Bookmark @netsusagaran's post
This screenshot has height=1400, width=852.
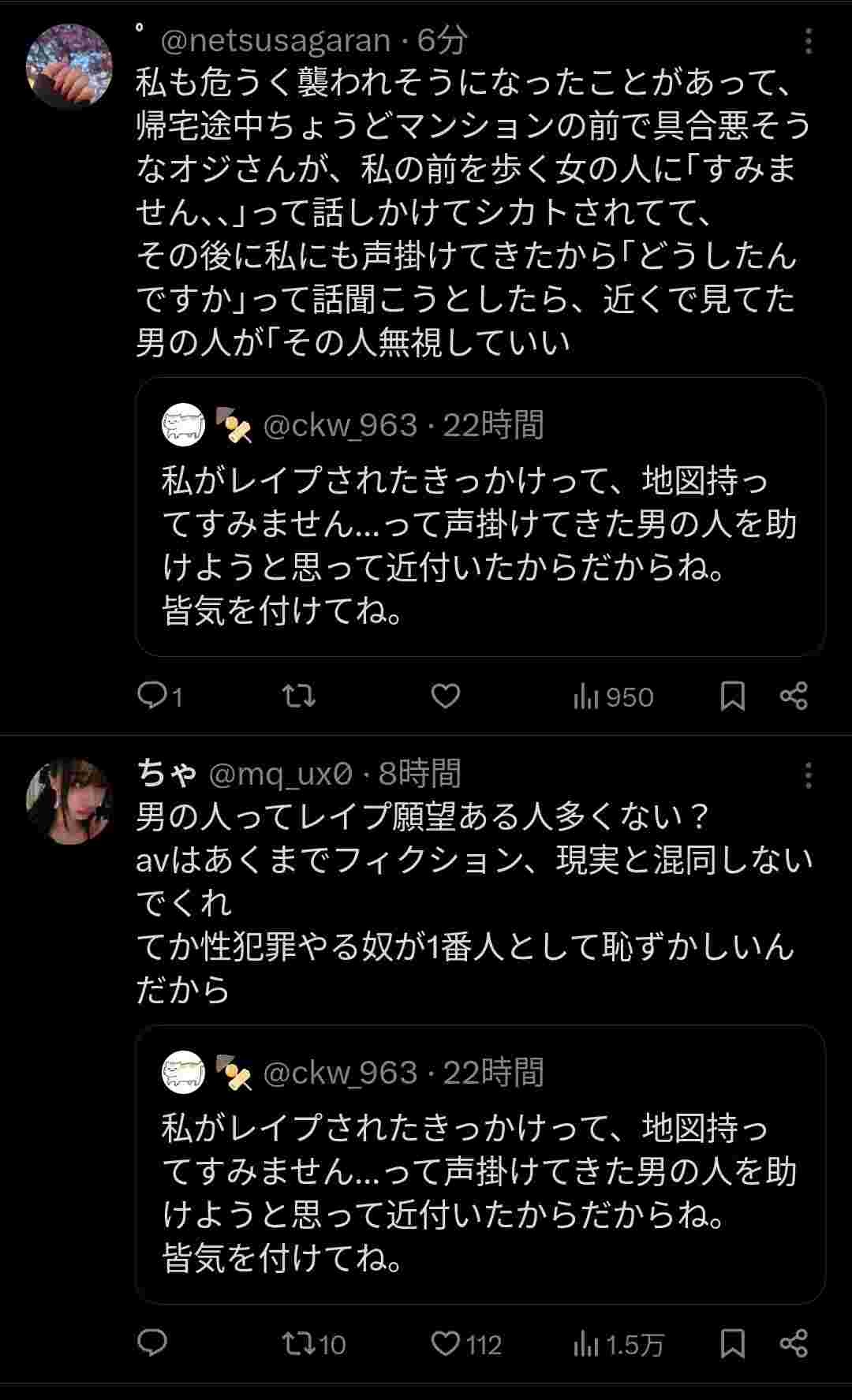coord(733,696)
